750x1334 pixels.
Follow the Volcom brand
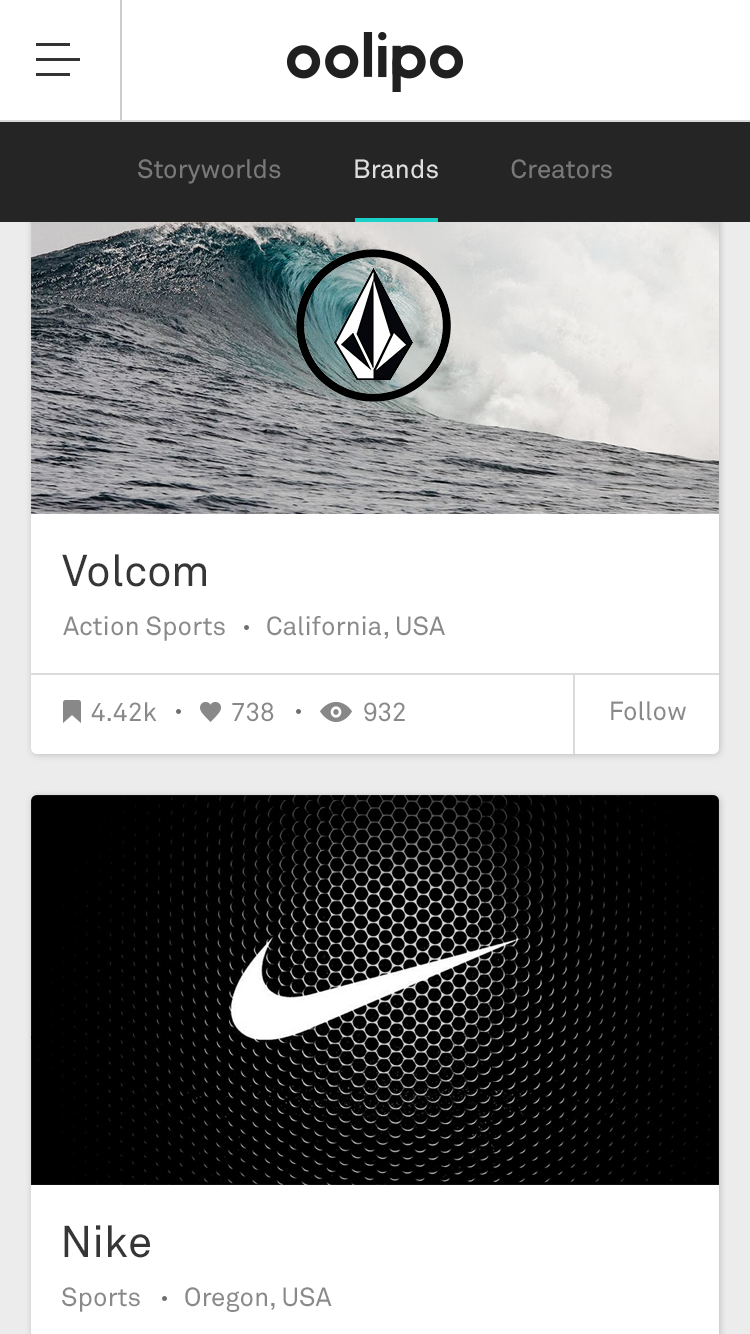pos(647,712)
